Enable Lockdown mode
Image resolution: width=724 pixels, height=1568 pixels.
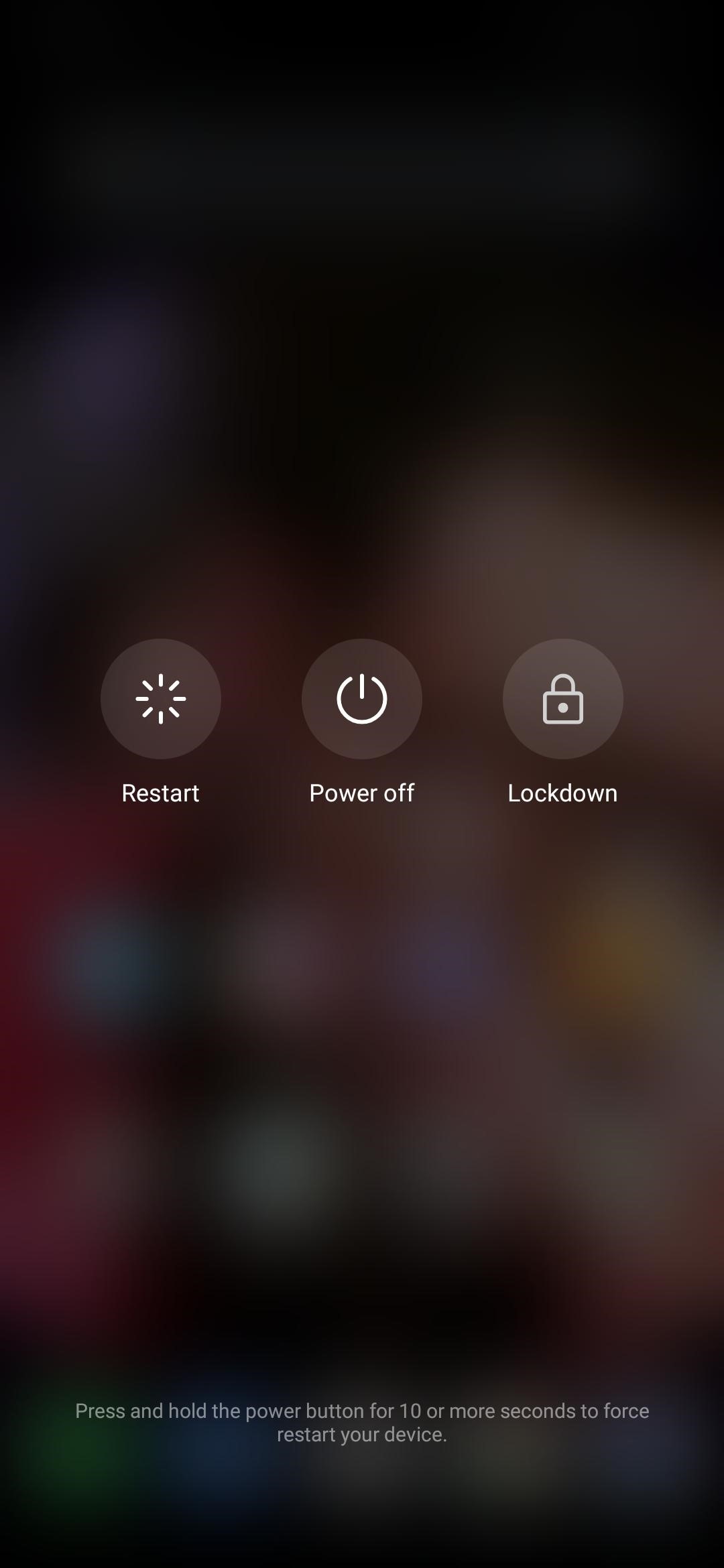point(563,698)
